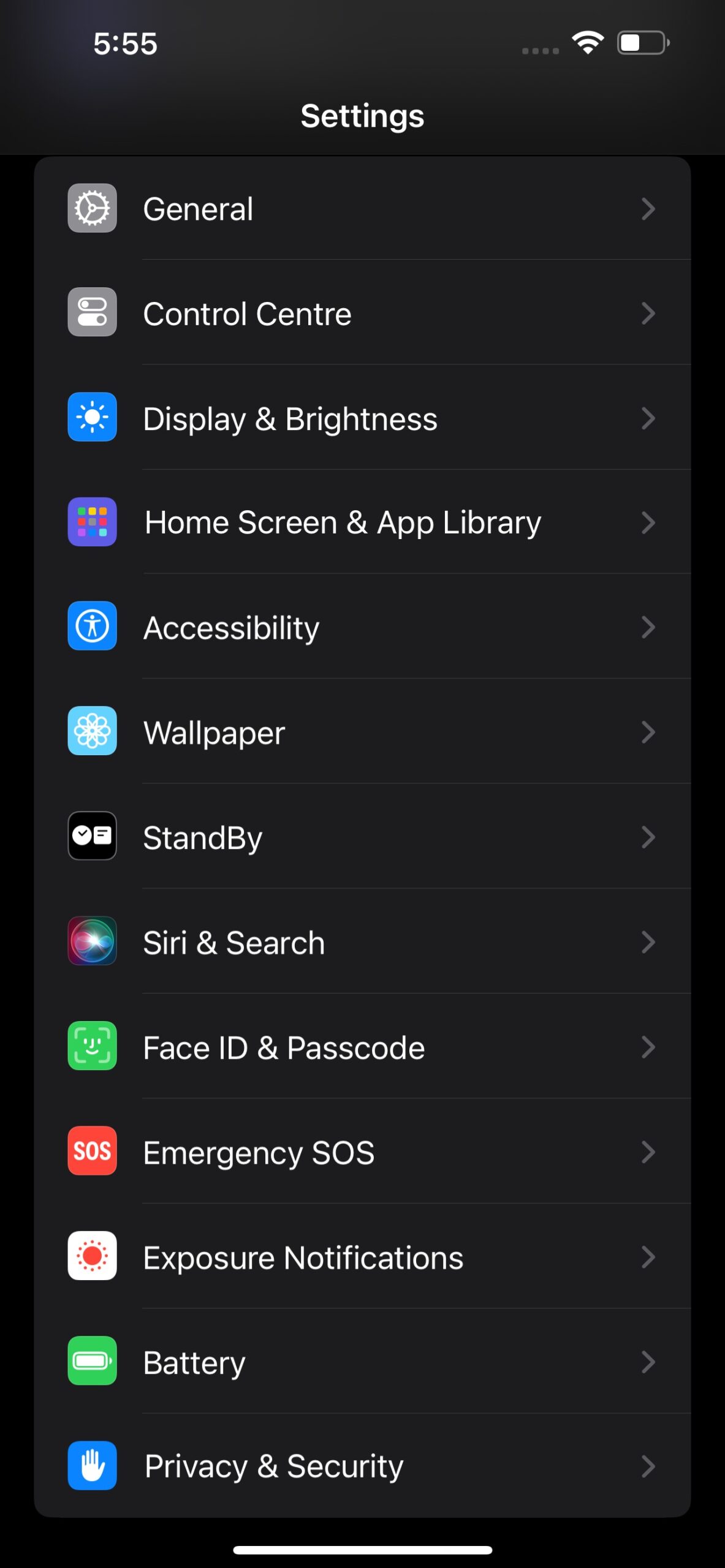Open Face ID & Passcode
Screen dimensions: 725x1568
click(x=362, y=1047)
